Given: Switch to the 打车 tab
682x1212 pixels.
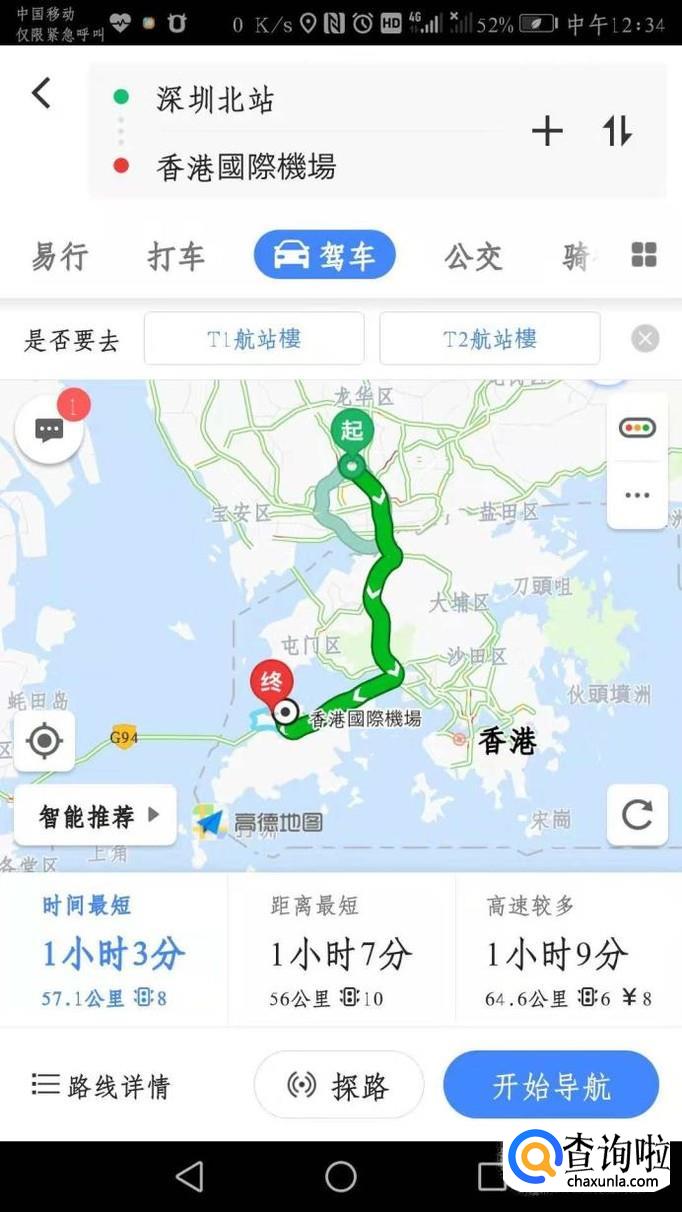Looking at the screenshot, I should [x=176, y=257].
